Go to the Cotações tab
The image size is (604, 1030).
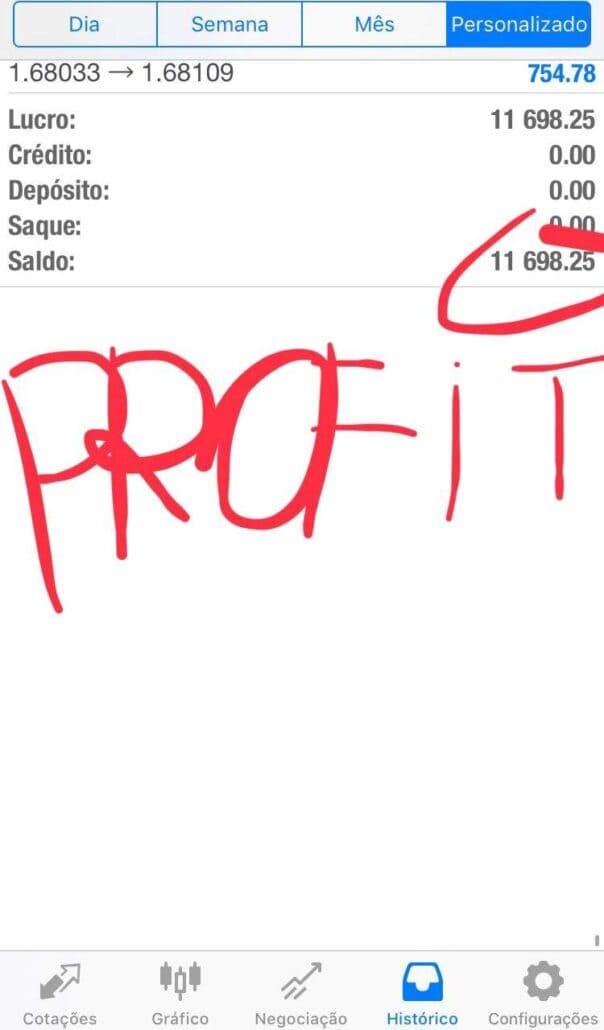(x=60, y=993)
